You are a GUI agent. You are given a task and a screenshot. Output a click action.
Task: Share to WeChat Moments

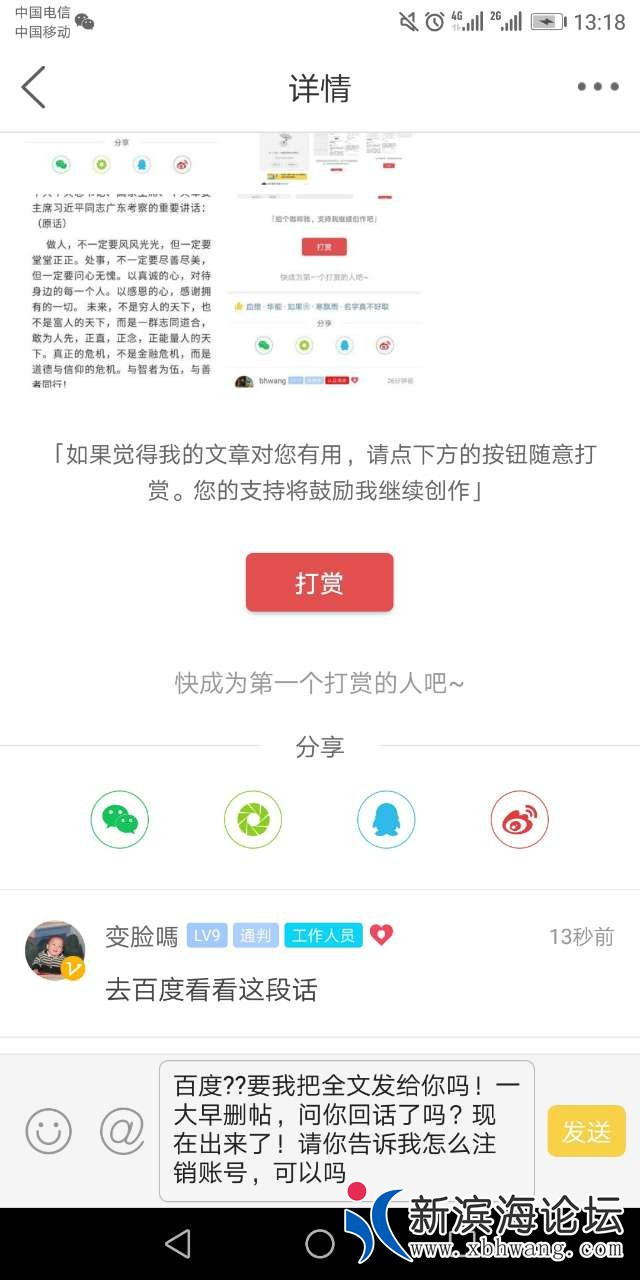(253, 820)
